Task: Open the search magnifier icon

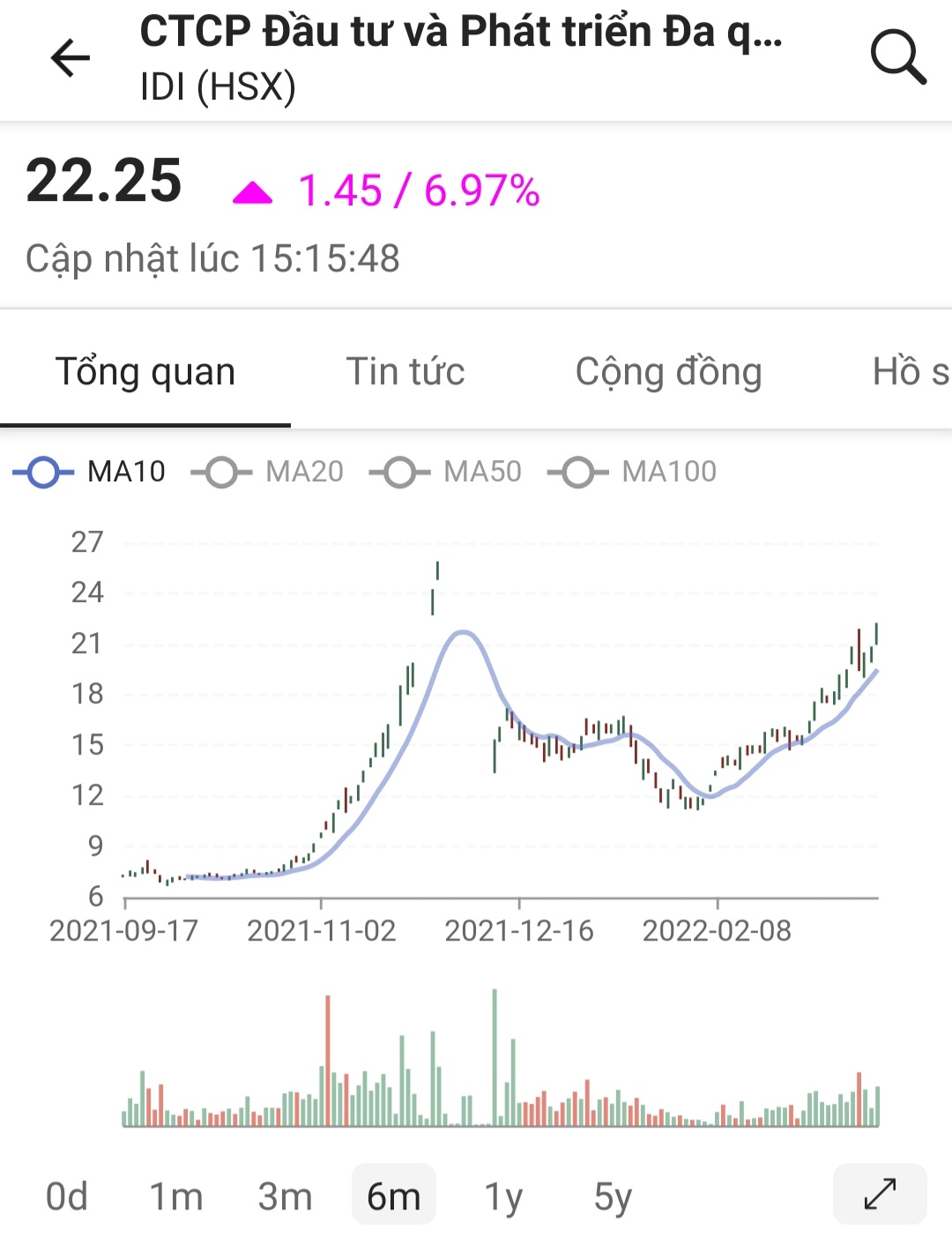Action: coord(897,57)
